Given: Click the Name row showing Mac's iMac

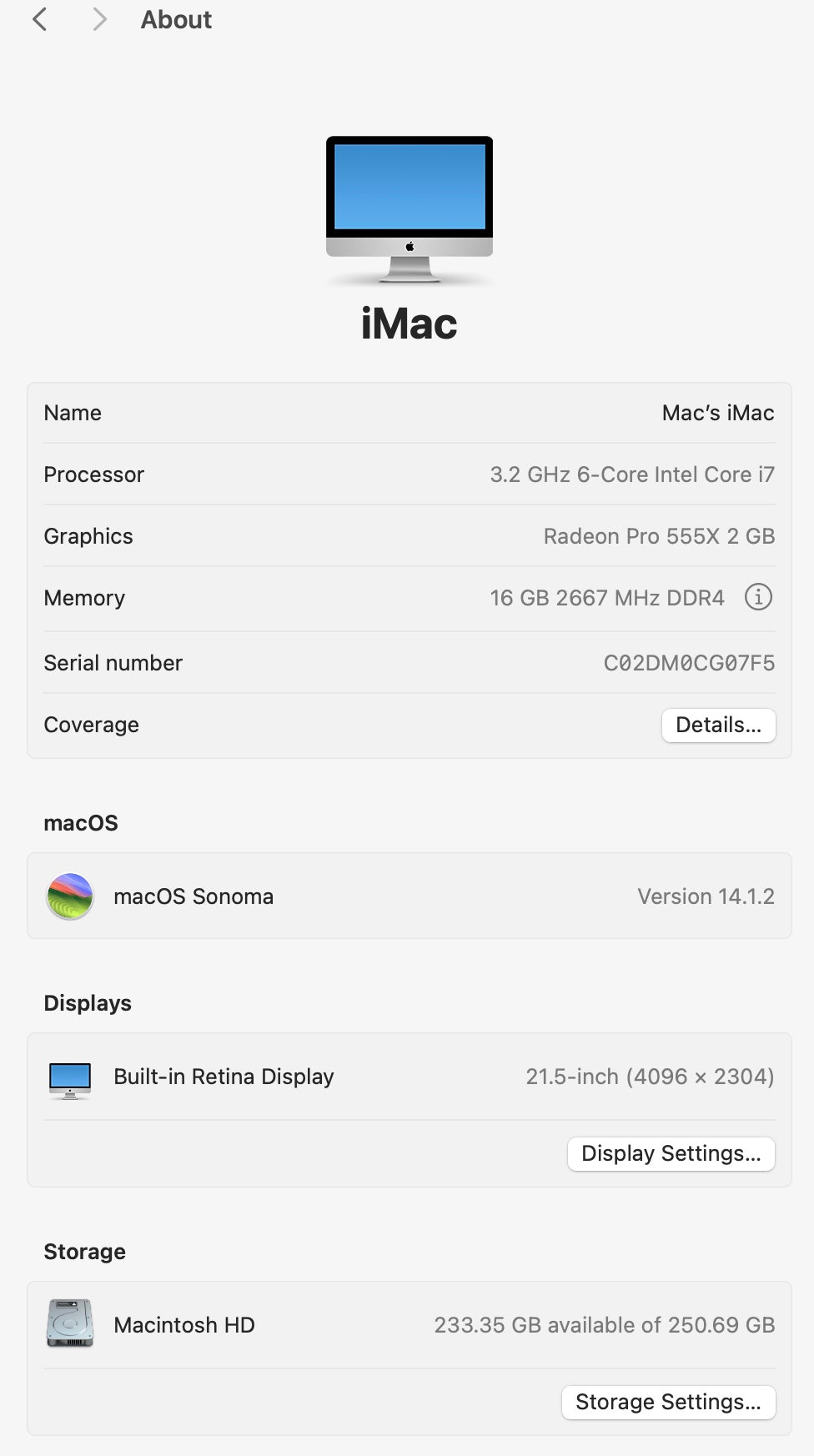Looking at the screenshot, I should [x=409, y=413].
